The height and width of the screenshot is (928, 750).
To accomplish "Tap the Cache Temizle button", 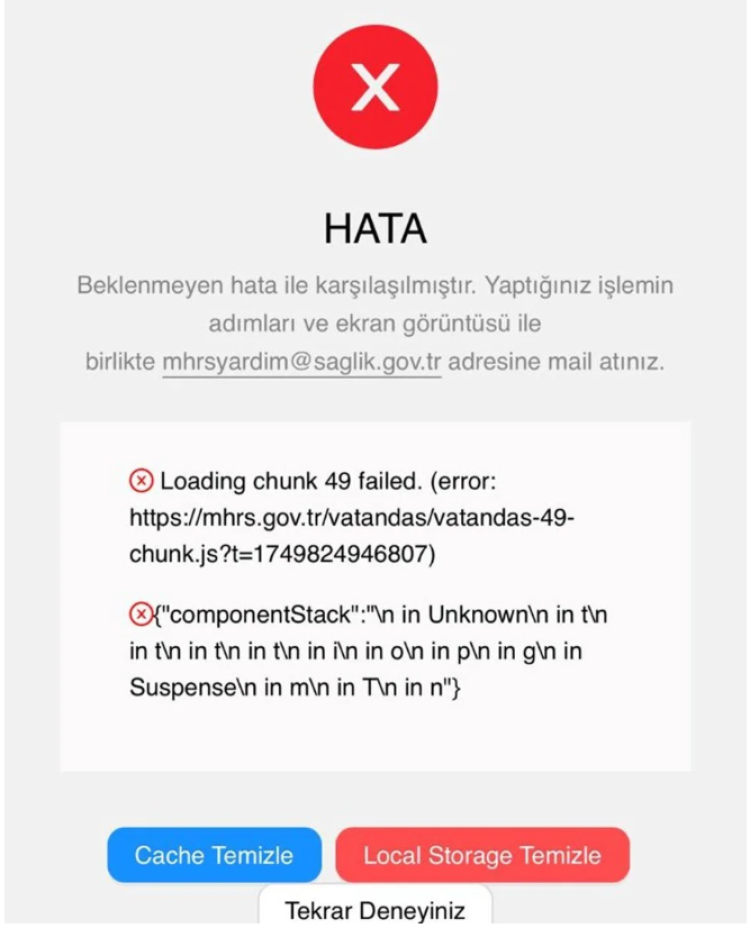I will point(214,856).
